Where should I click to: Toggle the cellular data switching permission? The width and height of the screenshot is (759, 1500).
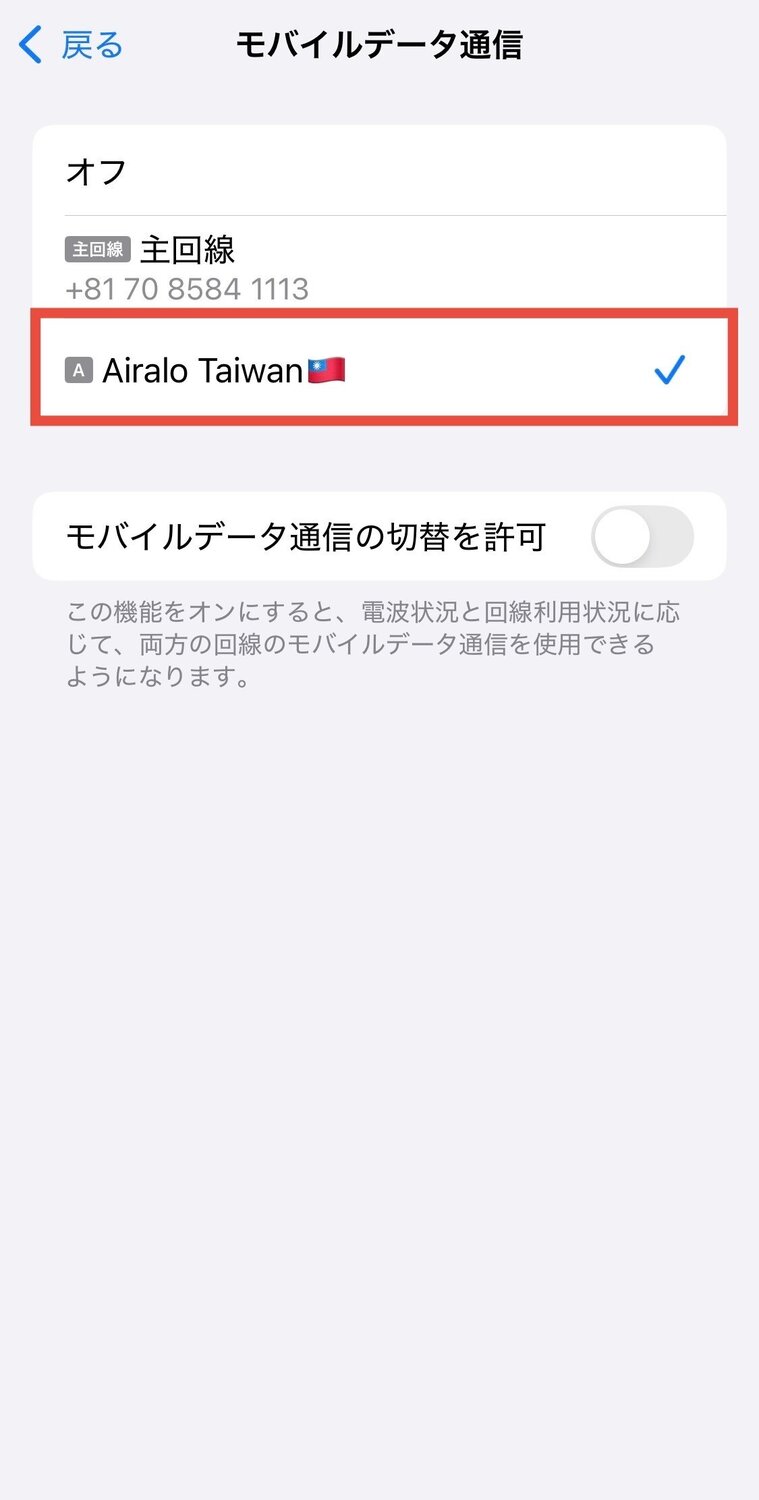tap(643, 537)
